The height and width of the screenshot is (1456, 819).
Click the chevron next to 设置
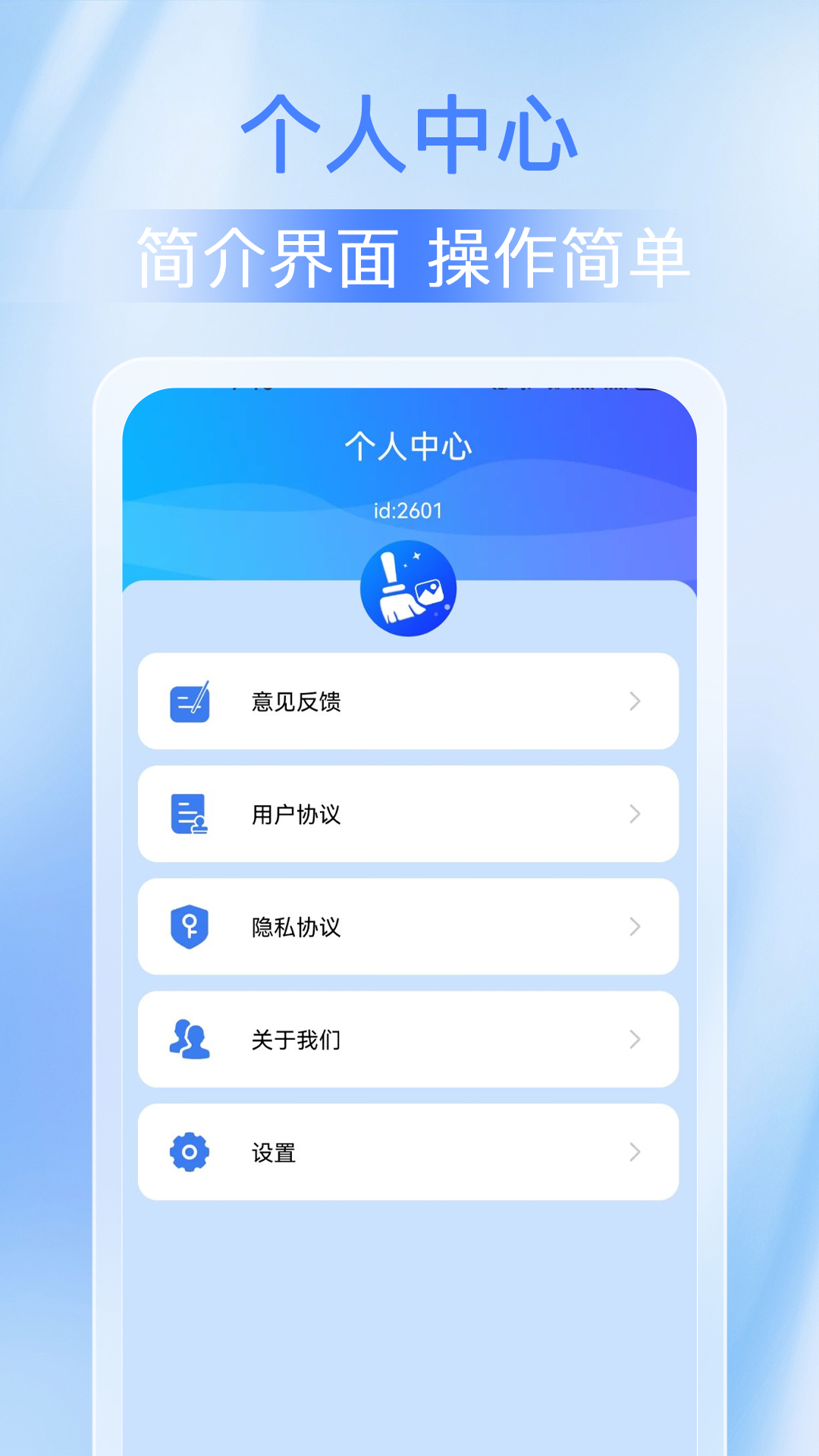pyautogui.click(x=634, y=1151)
